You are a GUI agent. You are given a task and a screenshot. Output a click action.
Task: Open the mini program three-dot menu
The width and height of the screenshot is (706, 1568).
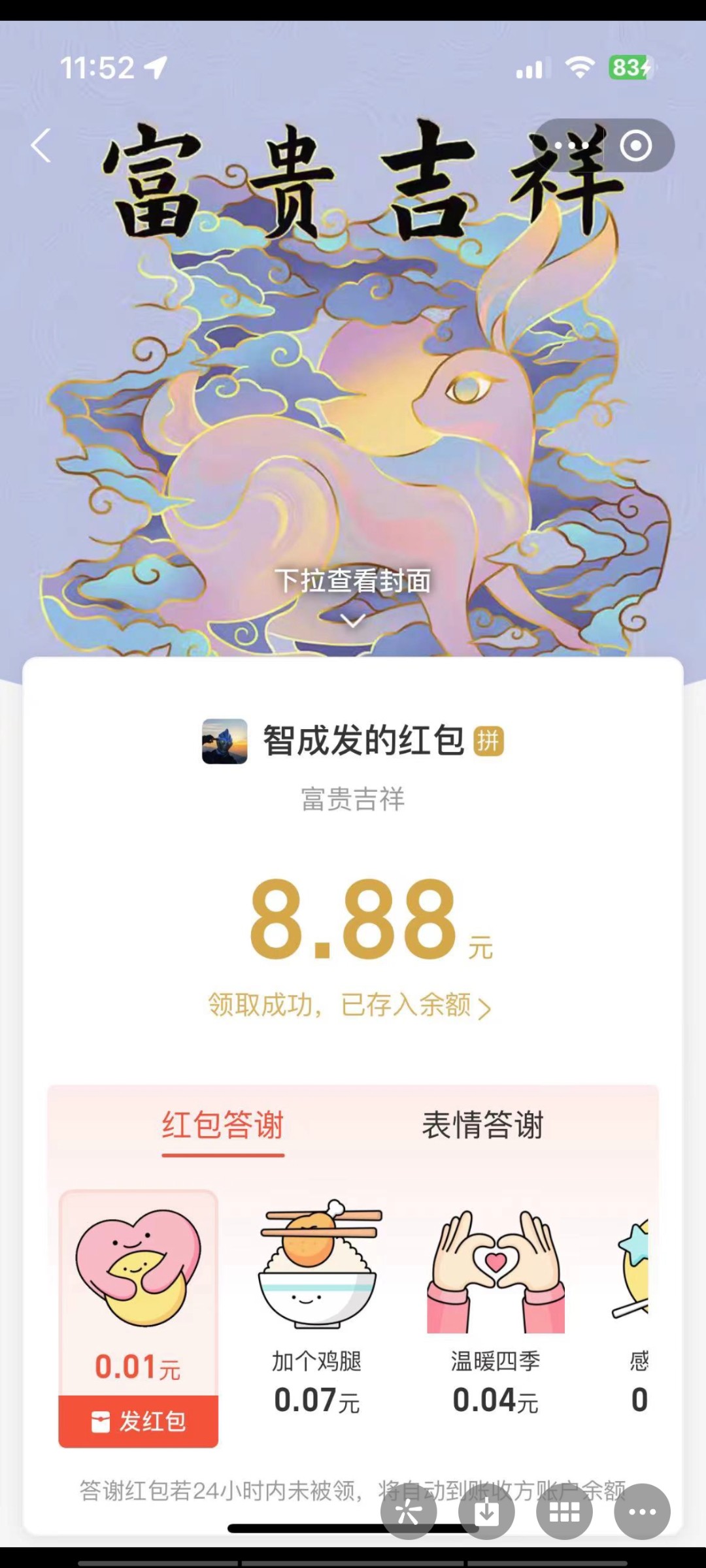[571, 145]
